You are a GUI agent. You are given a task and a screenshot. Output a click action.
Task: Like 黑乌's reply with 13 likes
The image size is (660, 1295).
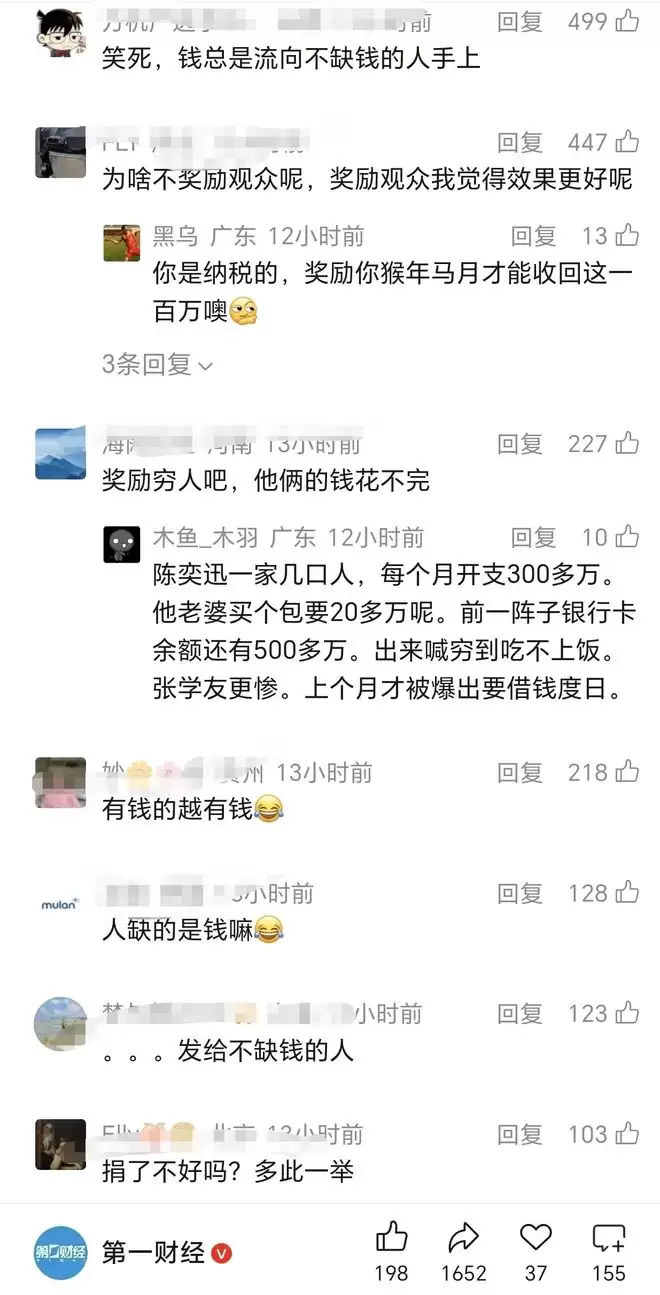pos(627,236)
